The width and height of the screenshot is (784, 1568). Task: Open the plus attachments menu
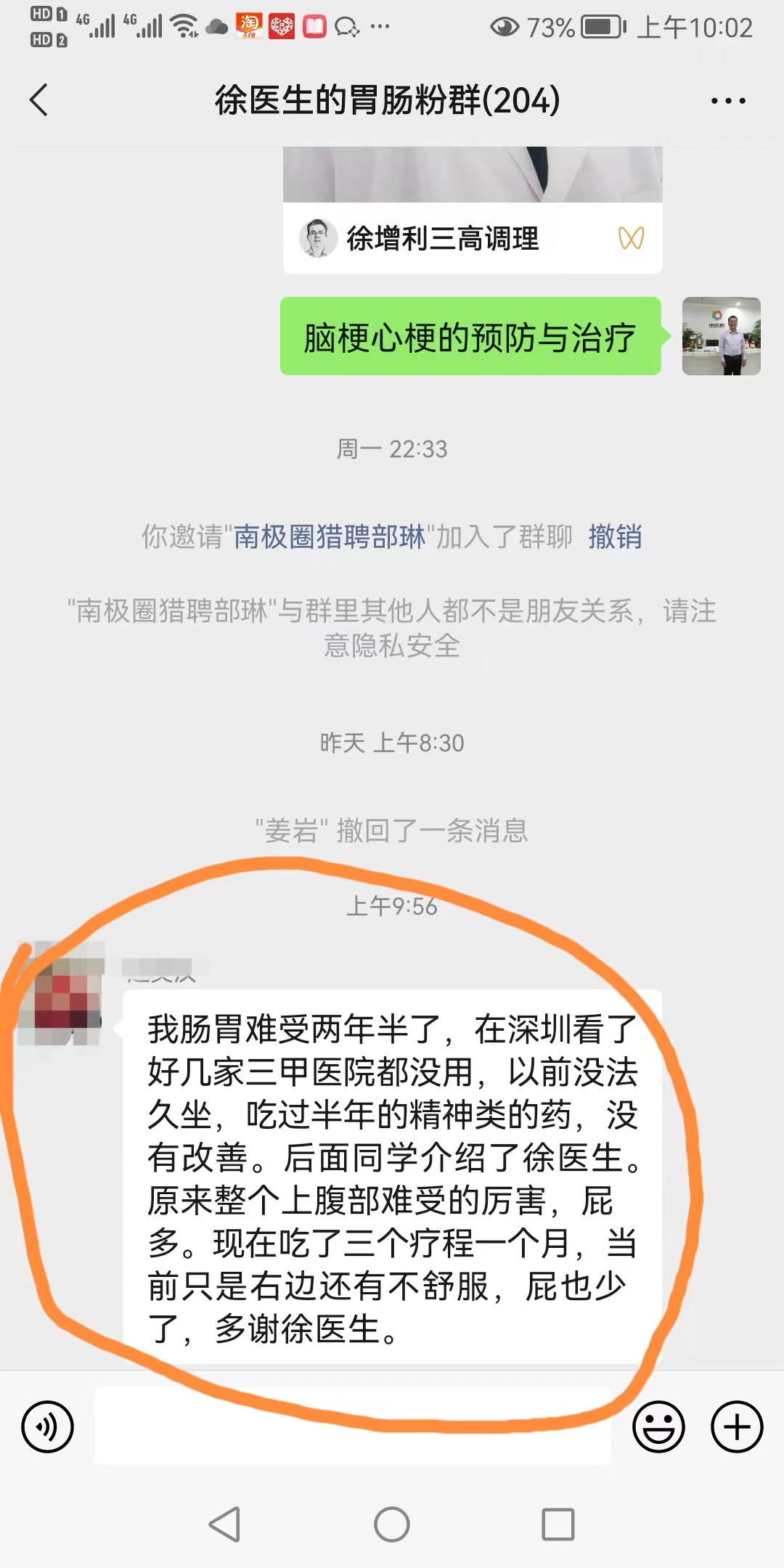click(x=736, y=1426)
